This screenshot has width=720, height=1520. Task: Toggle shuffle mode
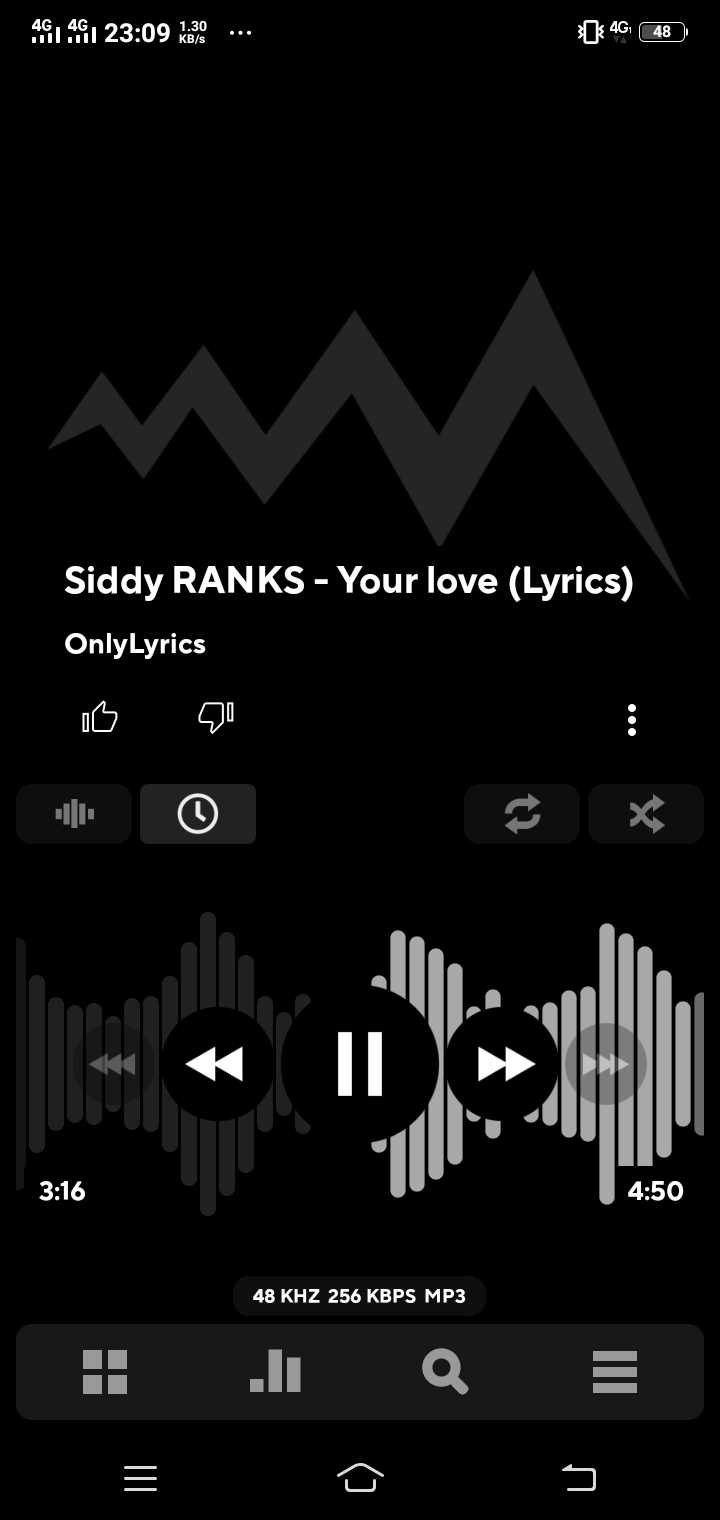tap(646, 814)
